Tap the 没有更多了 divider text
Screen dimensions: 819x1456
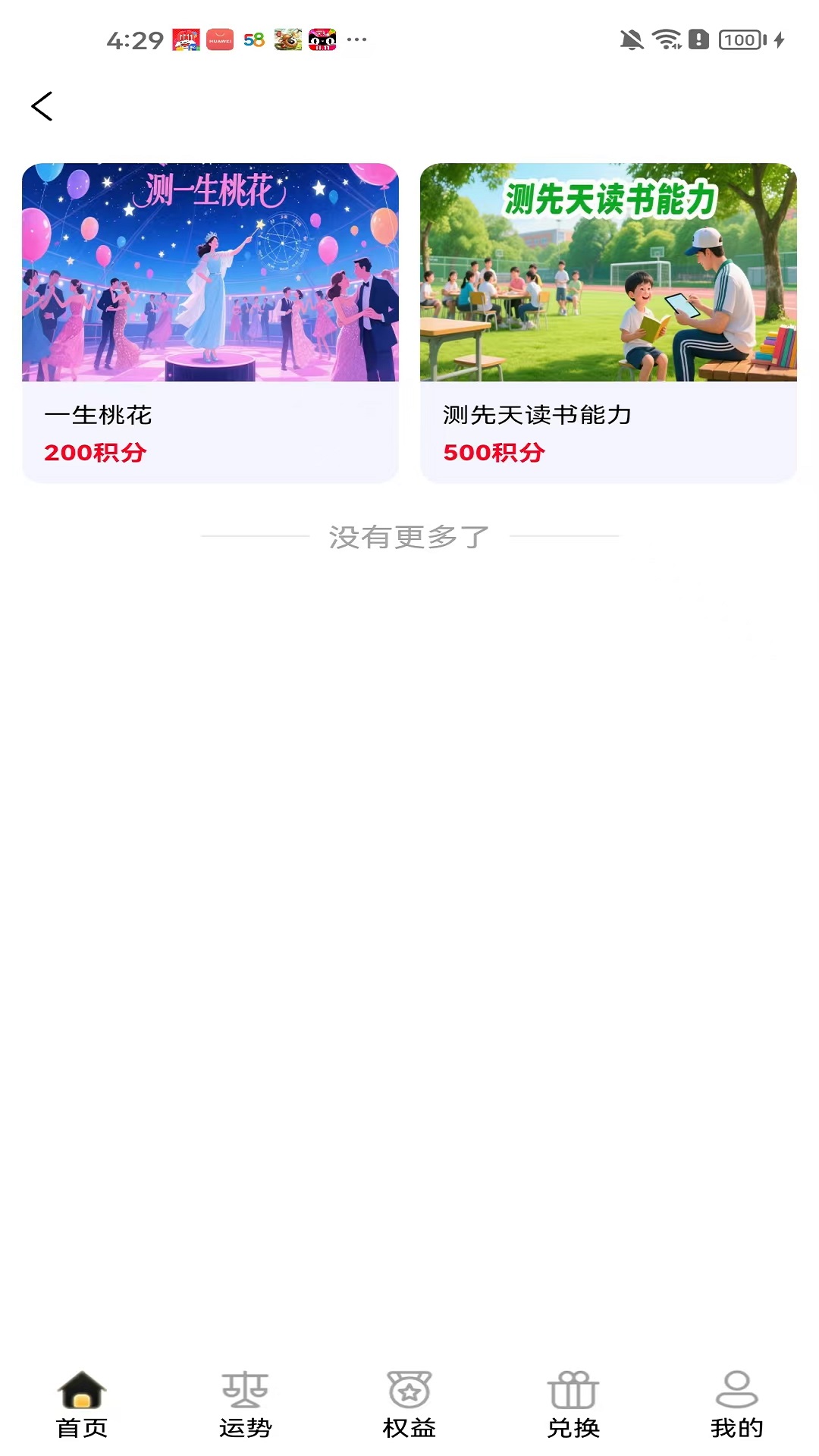coord(409,537)
